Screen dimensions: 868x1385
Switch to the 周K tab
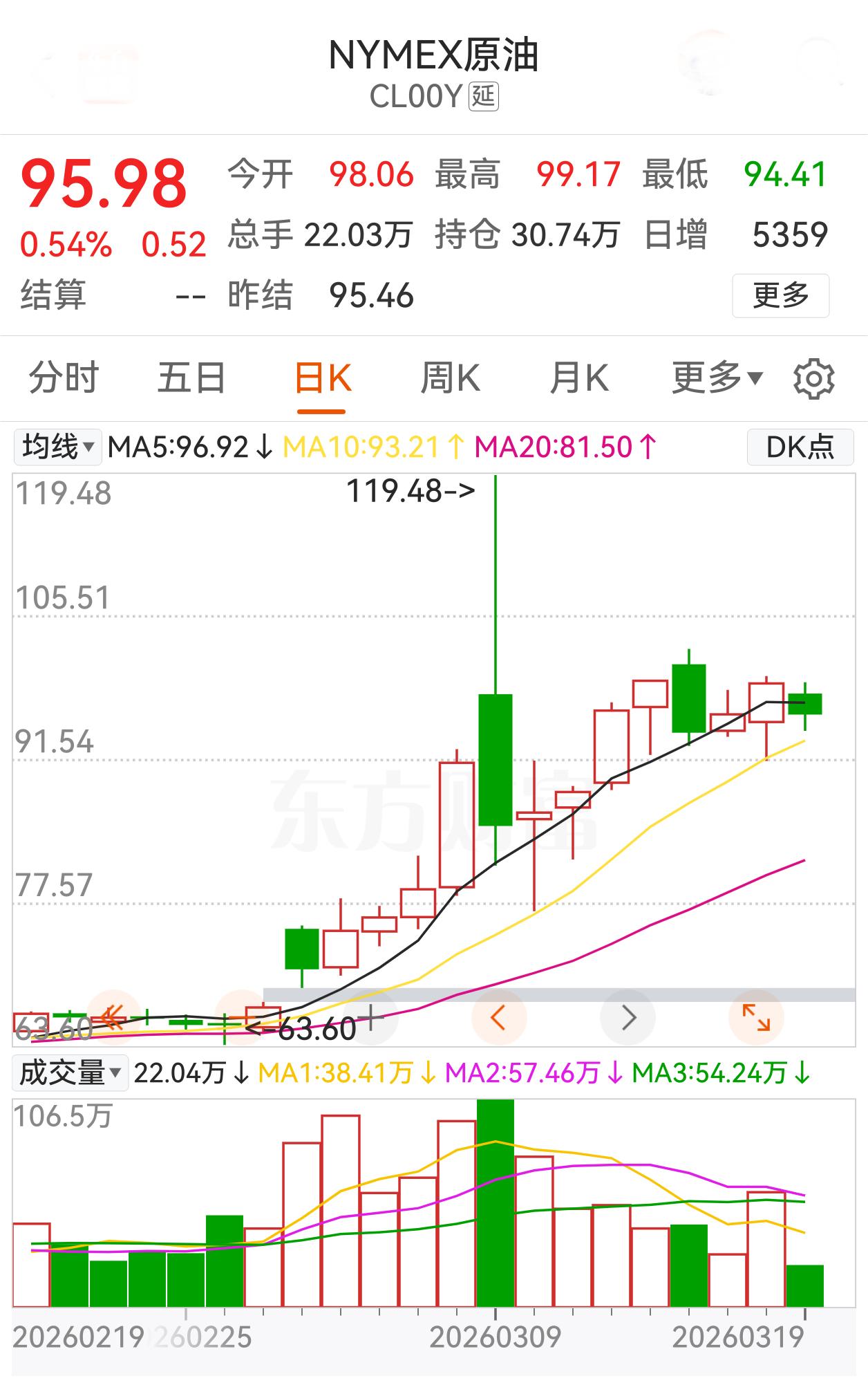(x=450, y=378)
